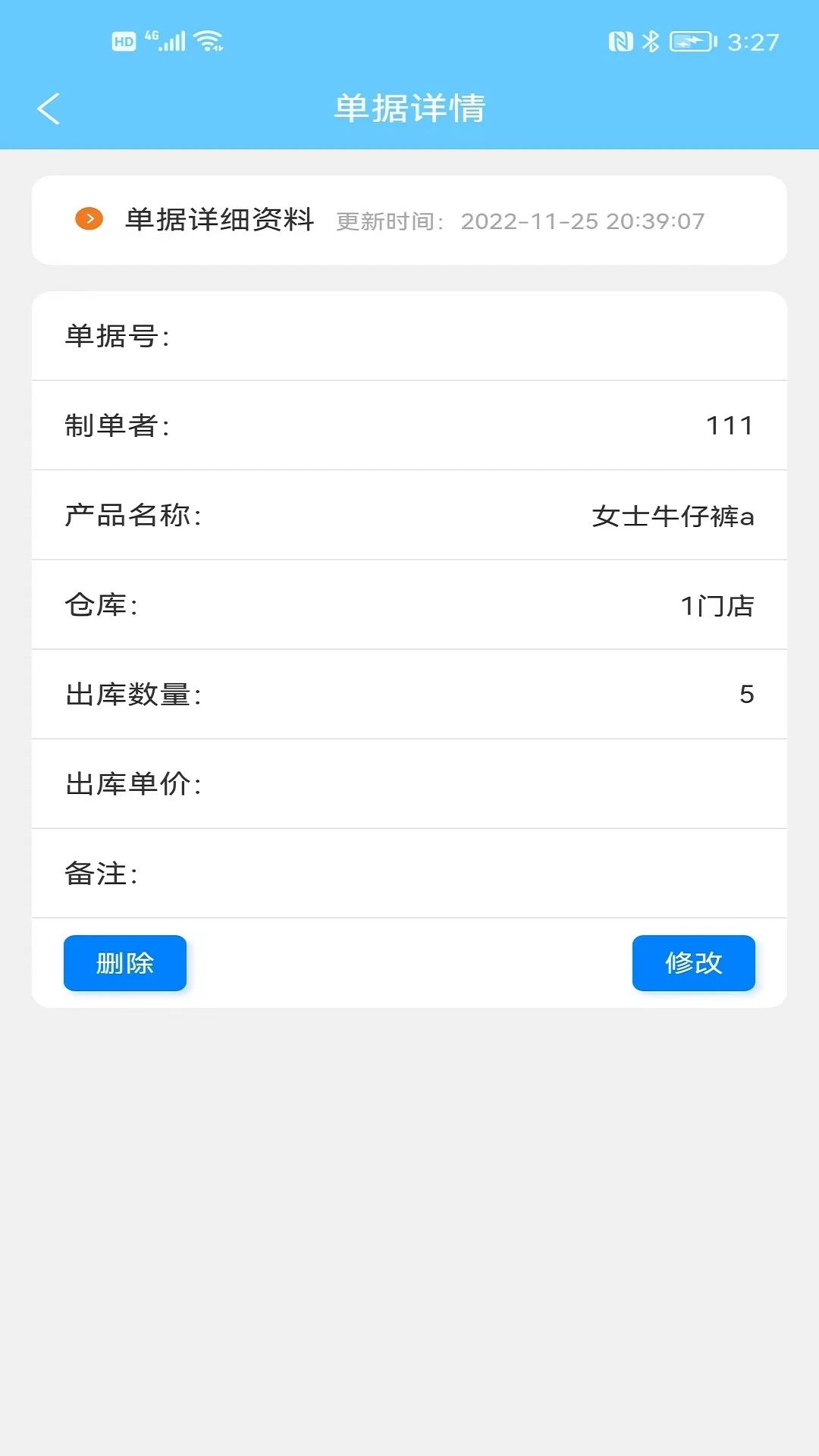Open the 单据详情 title header
The width and height of the screenshot is (819, 1456).
click(x=409, y=108)
